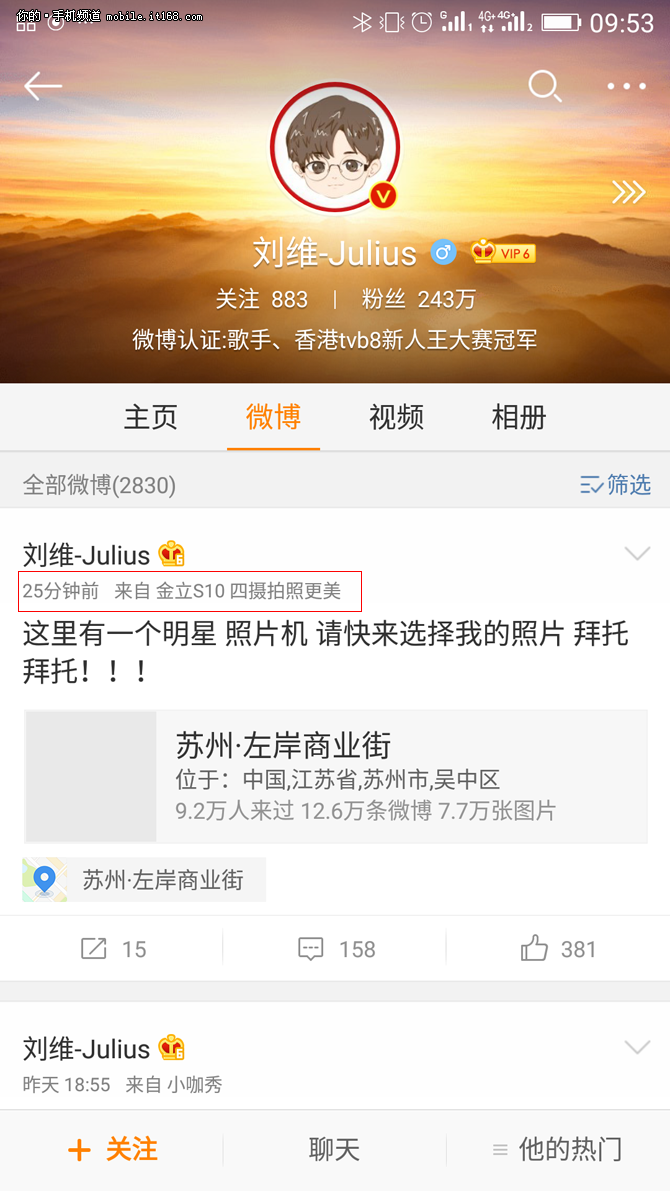670x1191 pixels.
Task: View the 粉丝 243万 followers list
Action: tap(418, 299)
